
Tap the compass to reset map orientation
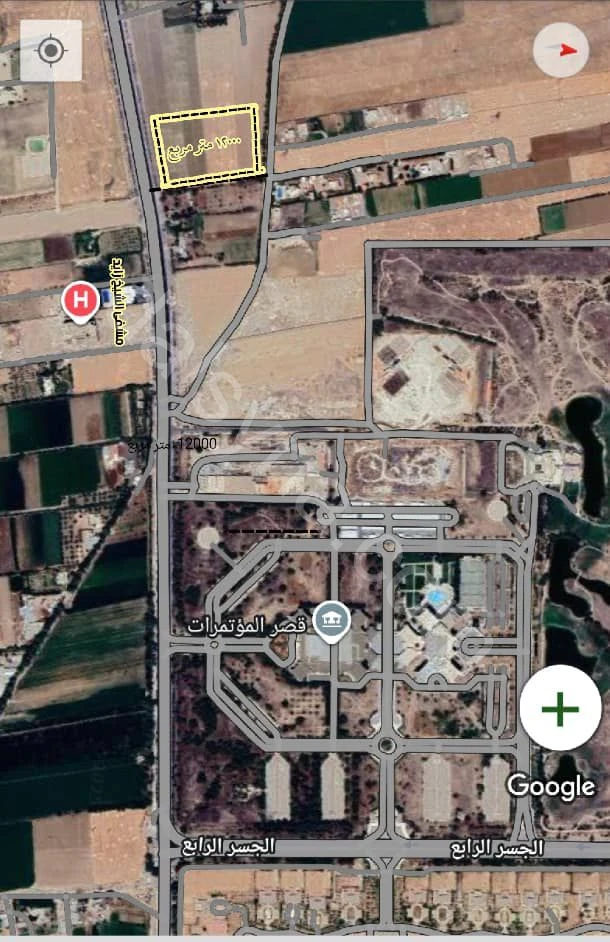click(561, 49)
